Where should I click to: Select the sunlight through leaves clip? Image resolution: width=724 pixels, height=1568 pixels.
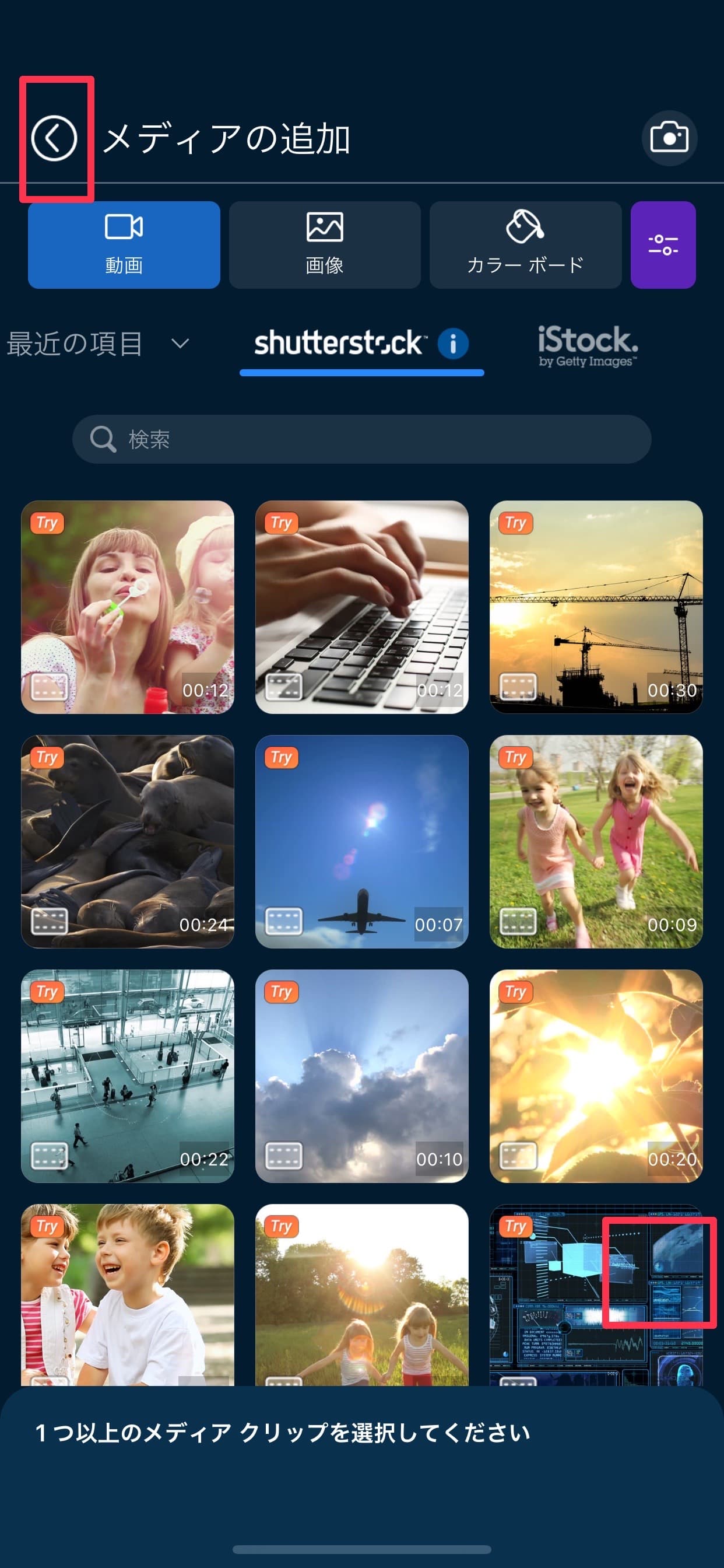click(x=596, y=1076)
